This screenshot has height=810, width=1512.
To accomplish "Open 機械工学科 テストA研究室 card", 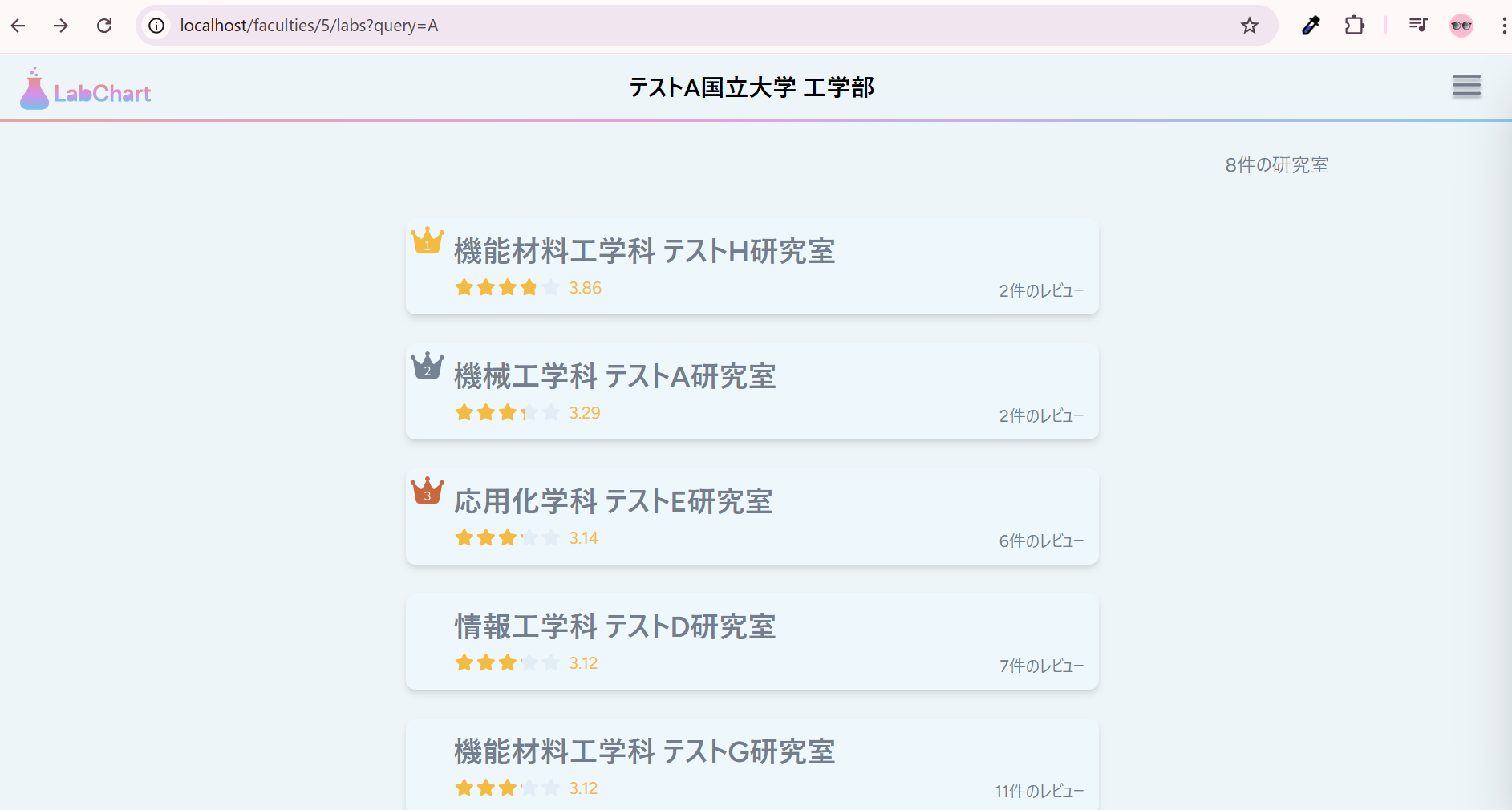I will 752,391.
